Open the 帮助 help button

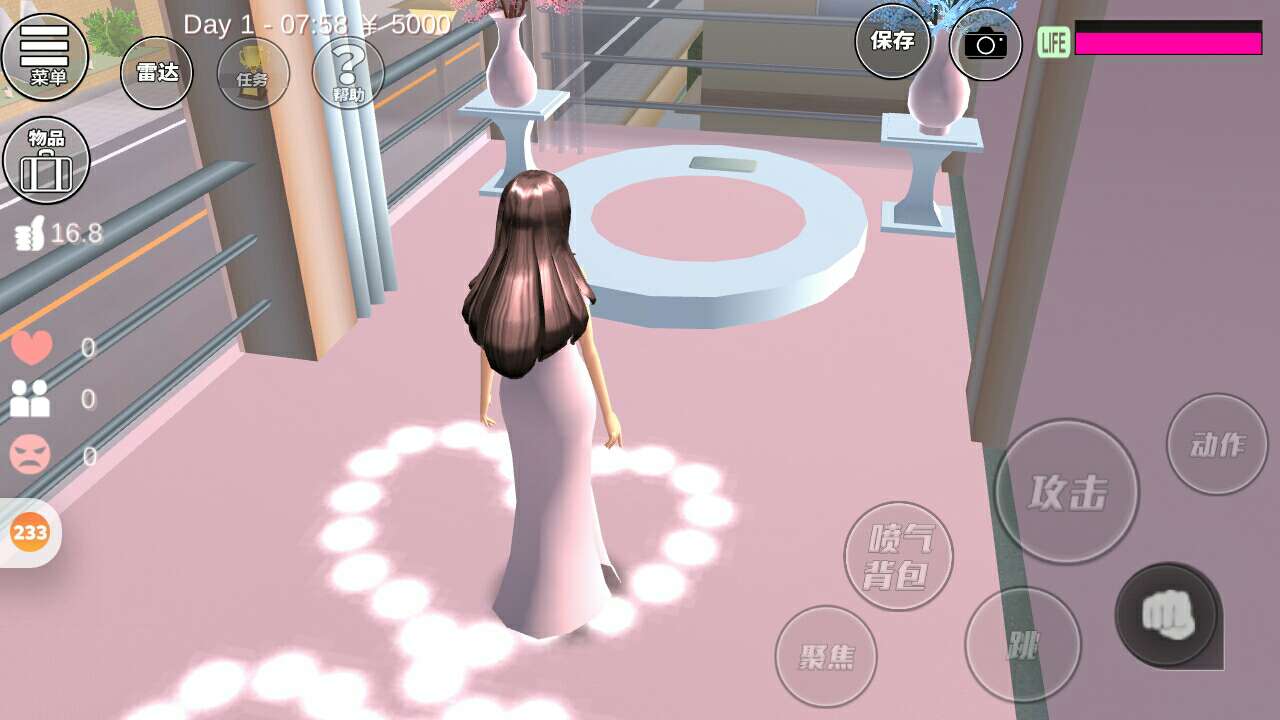pyautogui.click(x=348, y=73)
